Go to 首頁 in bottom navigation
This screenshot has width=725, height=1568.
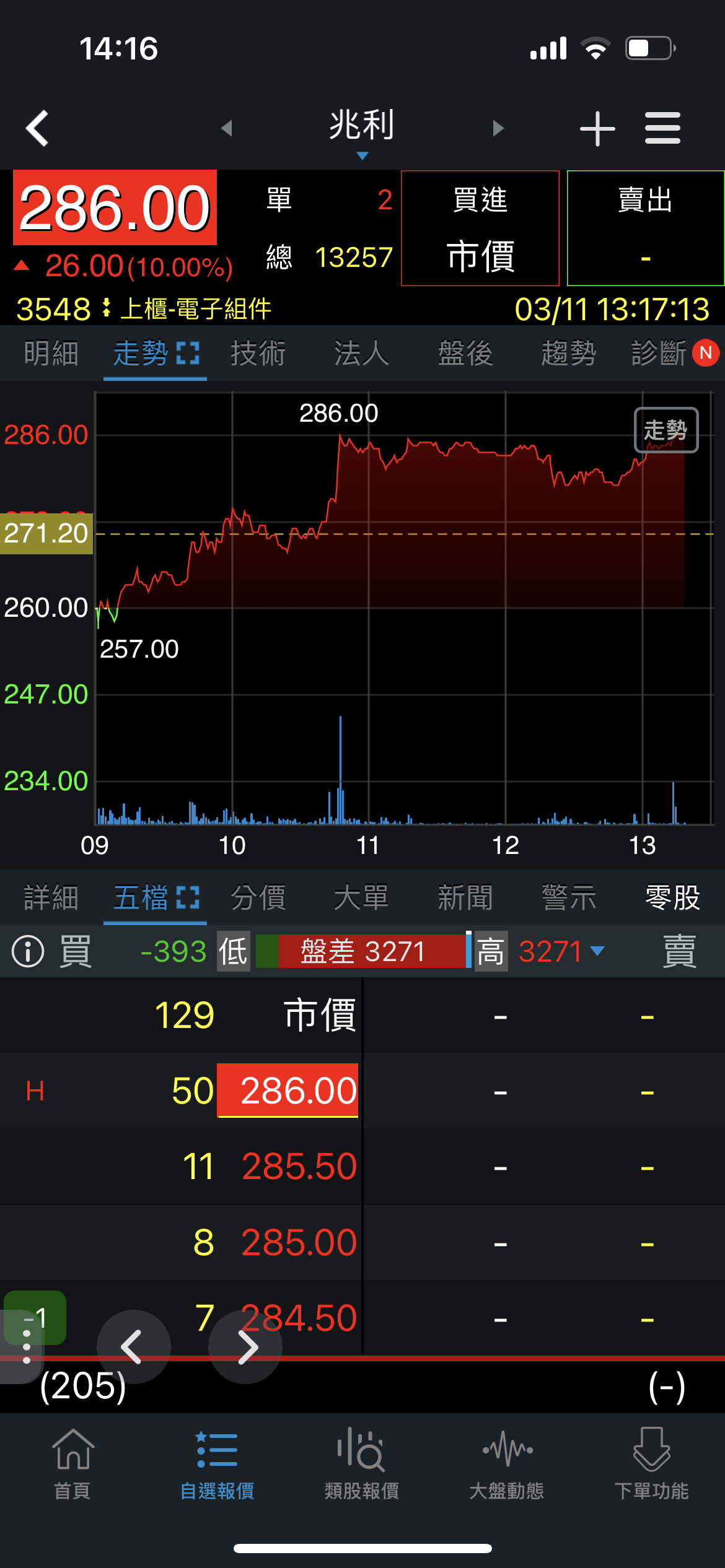72,1464
